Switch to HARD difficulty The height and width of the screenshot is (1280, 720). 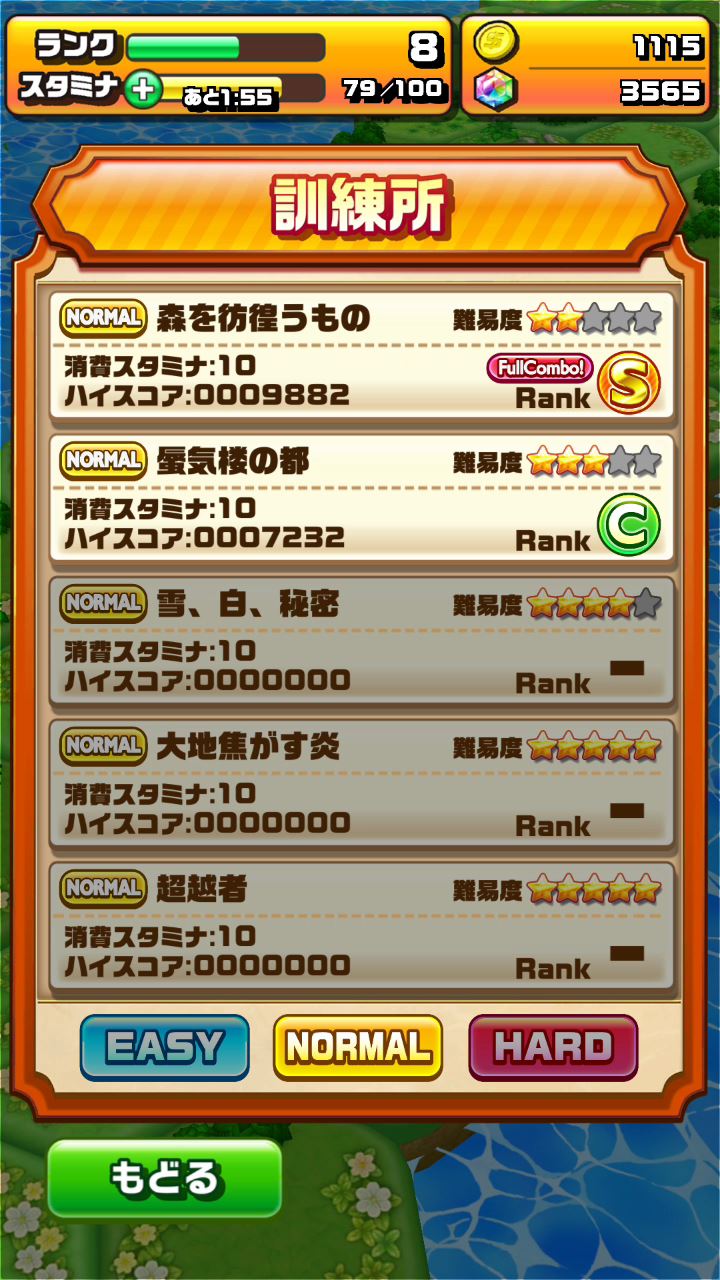click(x=553, y=1047)
